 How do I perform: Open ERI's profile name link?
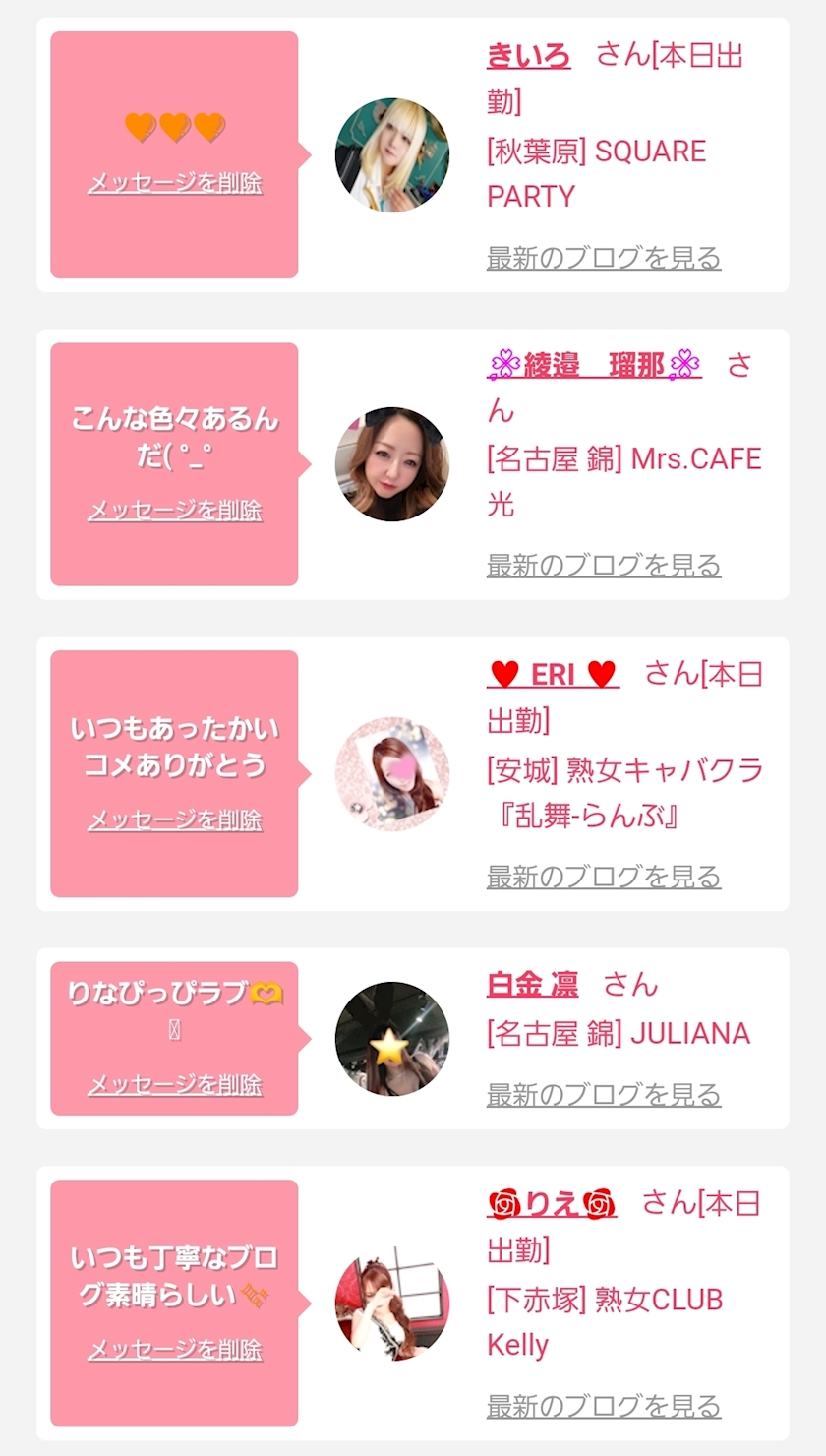(x=553, y=675)
